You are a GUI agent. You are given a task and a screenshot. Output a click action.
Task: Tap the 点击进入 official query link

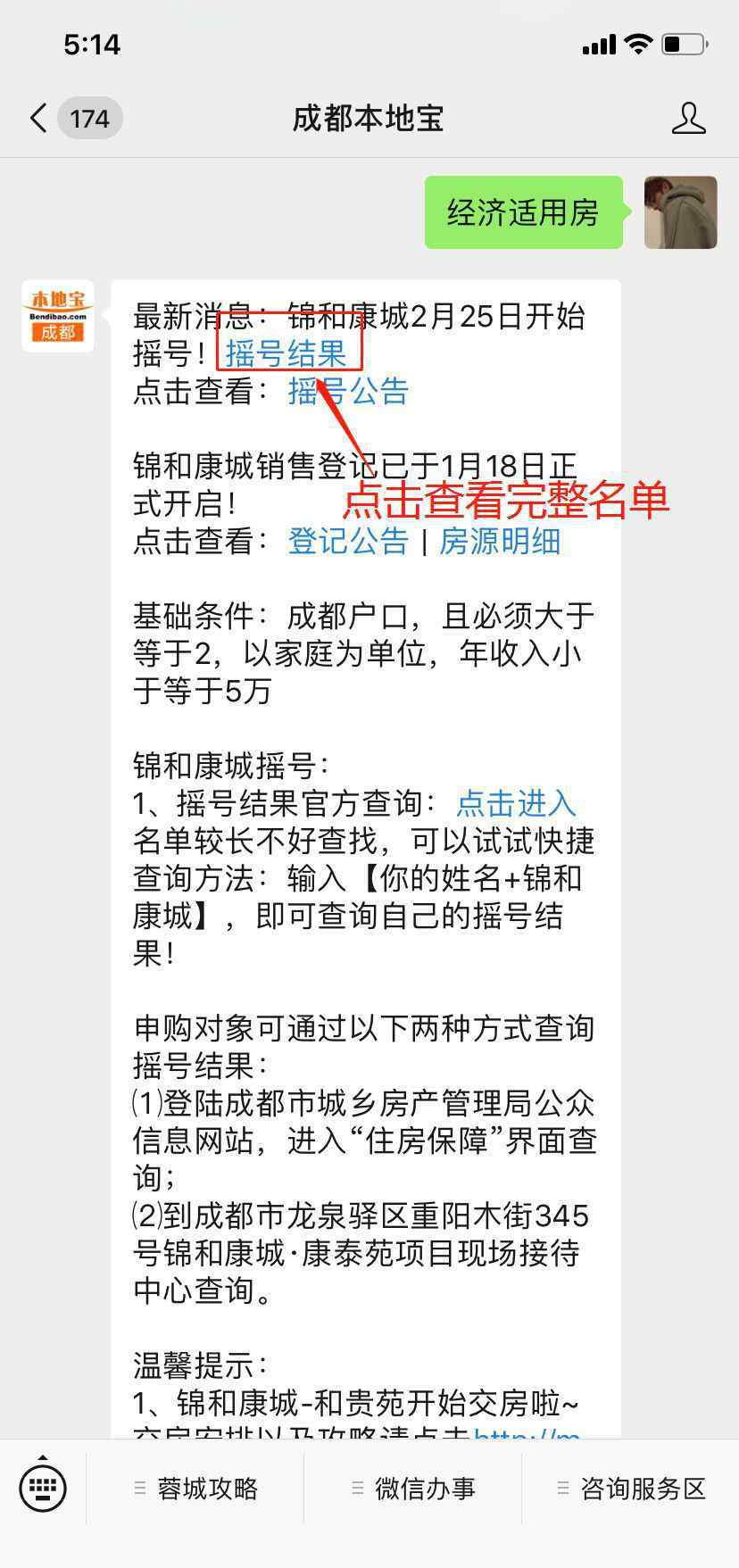click(517, 803)
